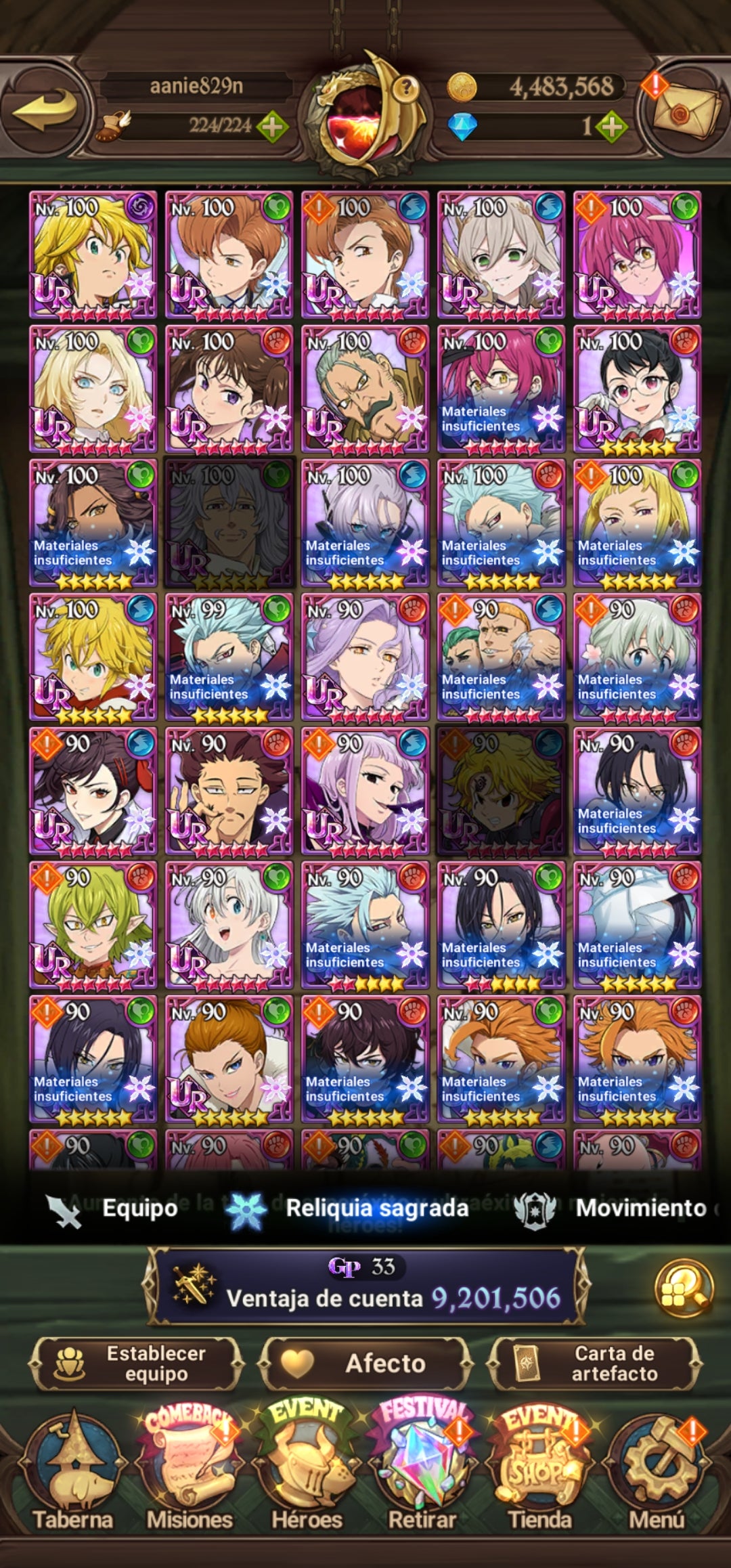This screenshot has height=1568, width=731.
Task: Open Carta de artefacto
Action: click(x=596, y=1364)
